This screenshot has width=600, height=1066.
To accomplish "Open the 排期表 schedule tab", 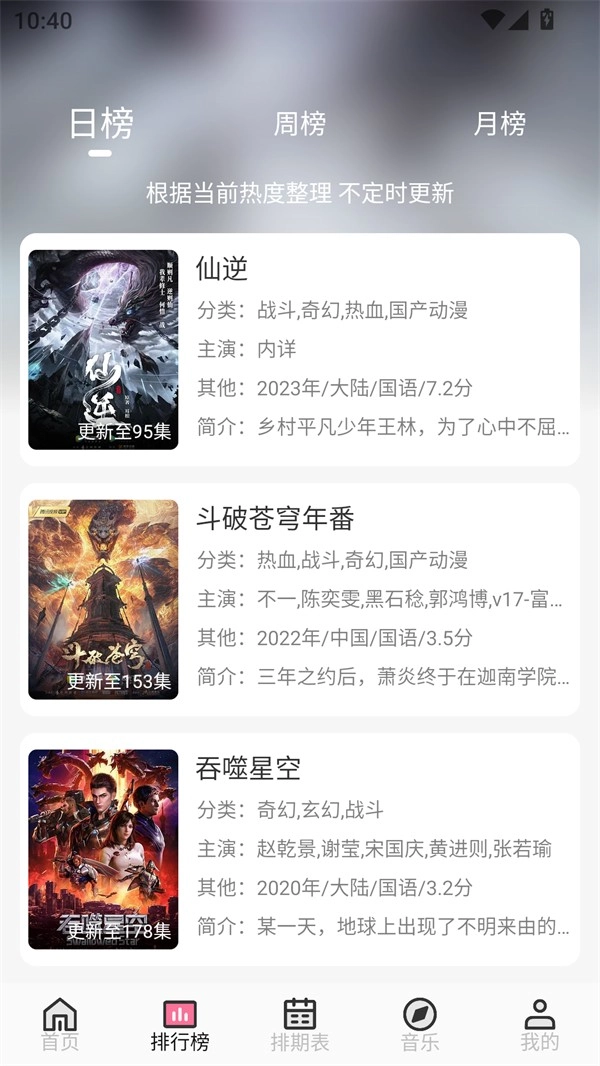I will pyautogui.click(x=300, y=1024).
